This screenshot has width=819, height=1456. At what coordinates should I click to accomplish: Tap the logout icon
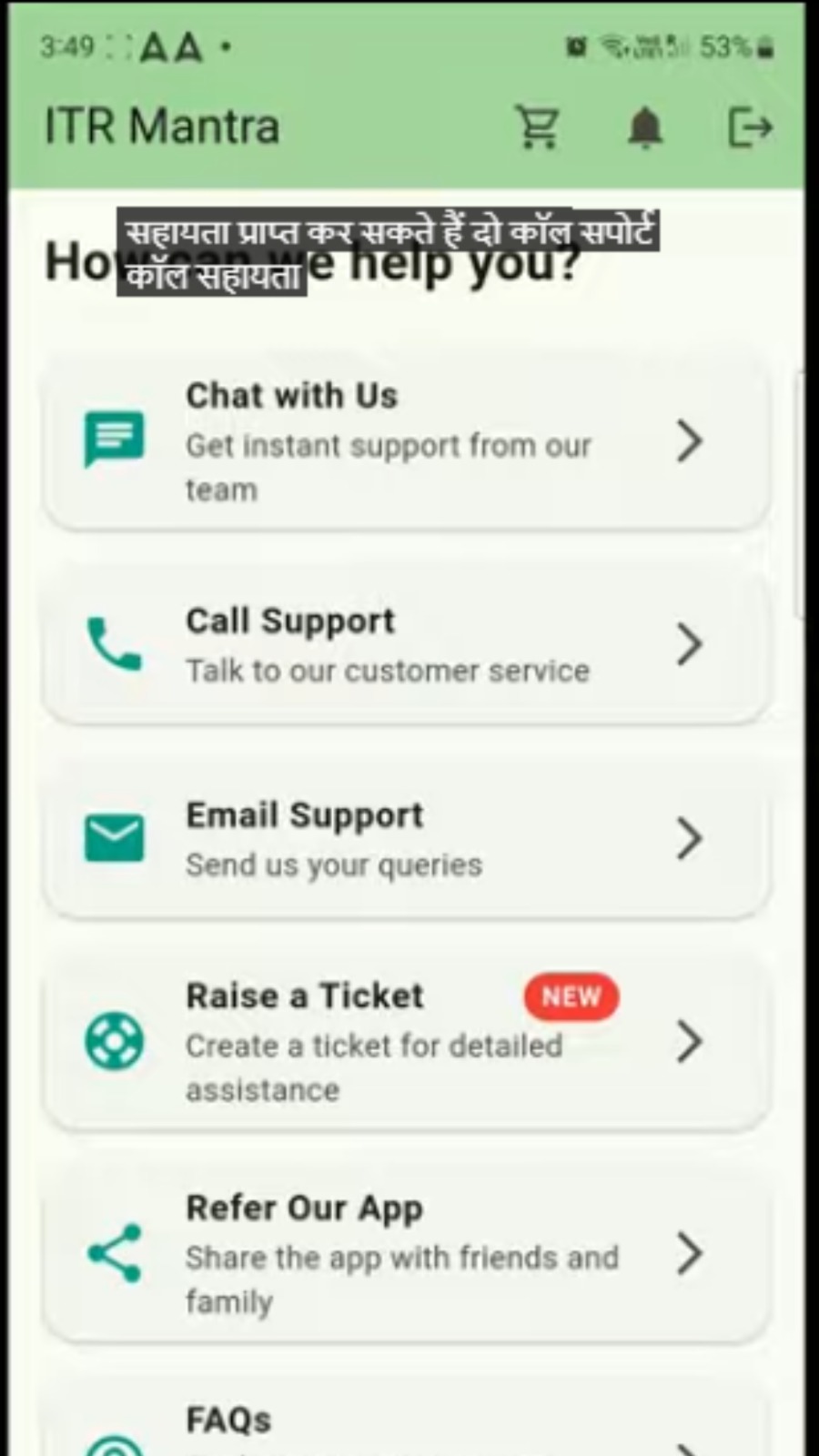point(750,126)
